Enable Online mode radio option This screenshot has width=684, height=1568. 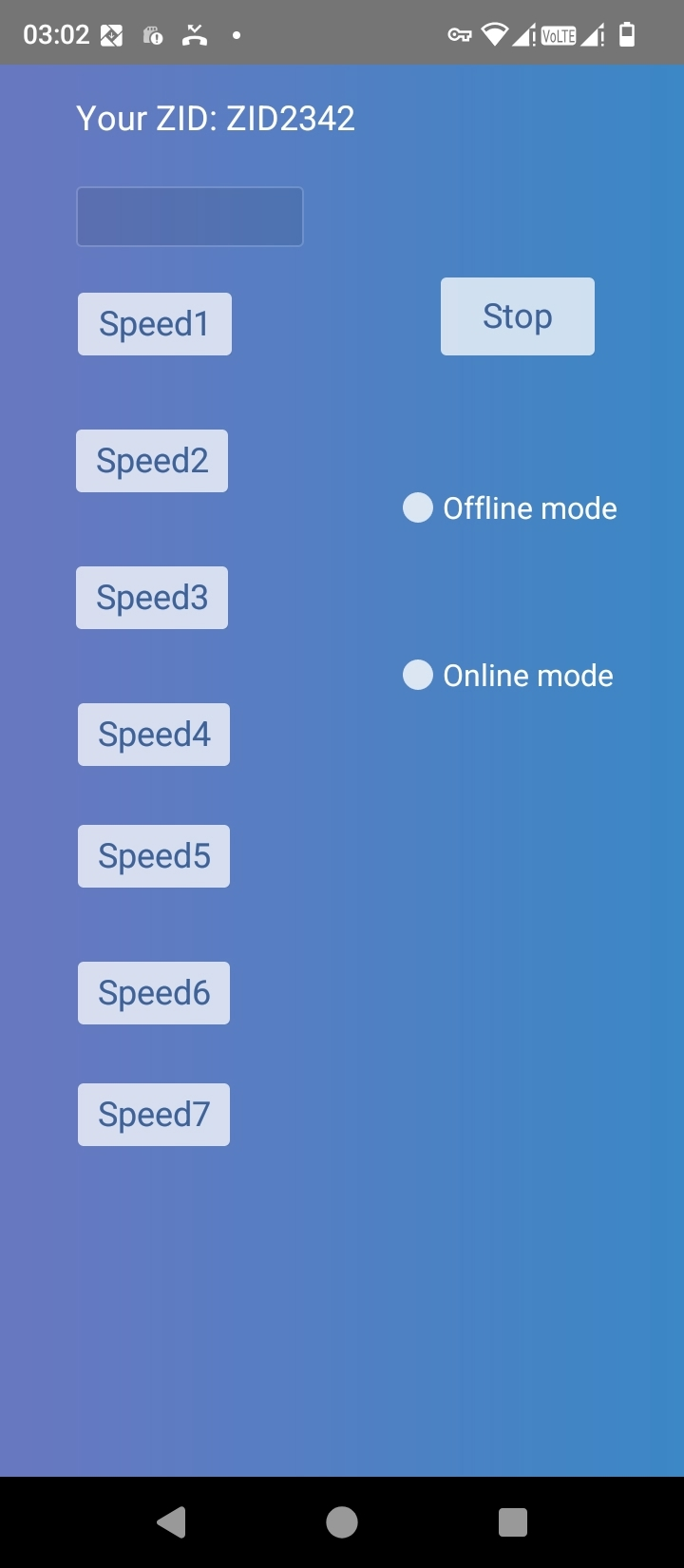coord(418,676)
